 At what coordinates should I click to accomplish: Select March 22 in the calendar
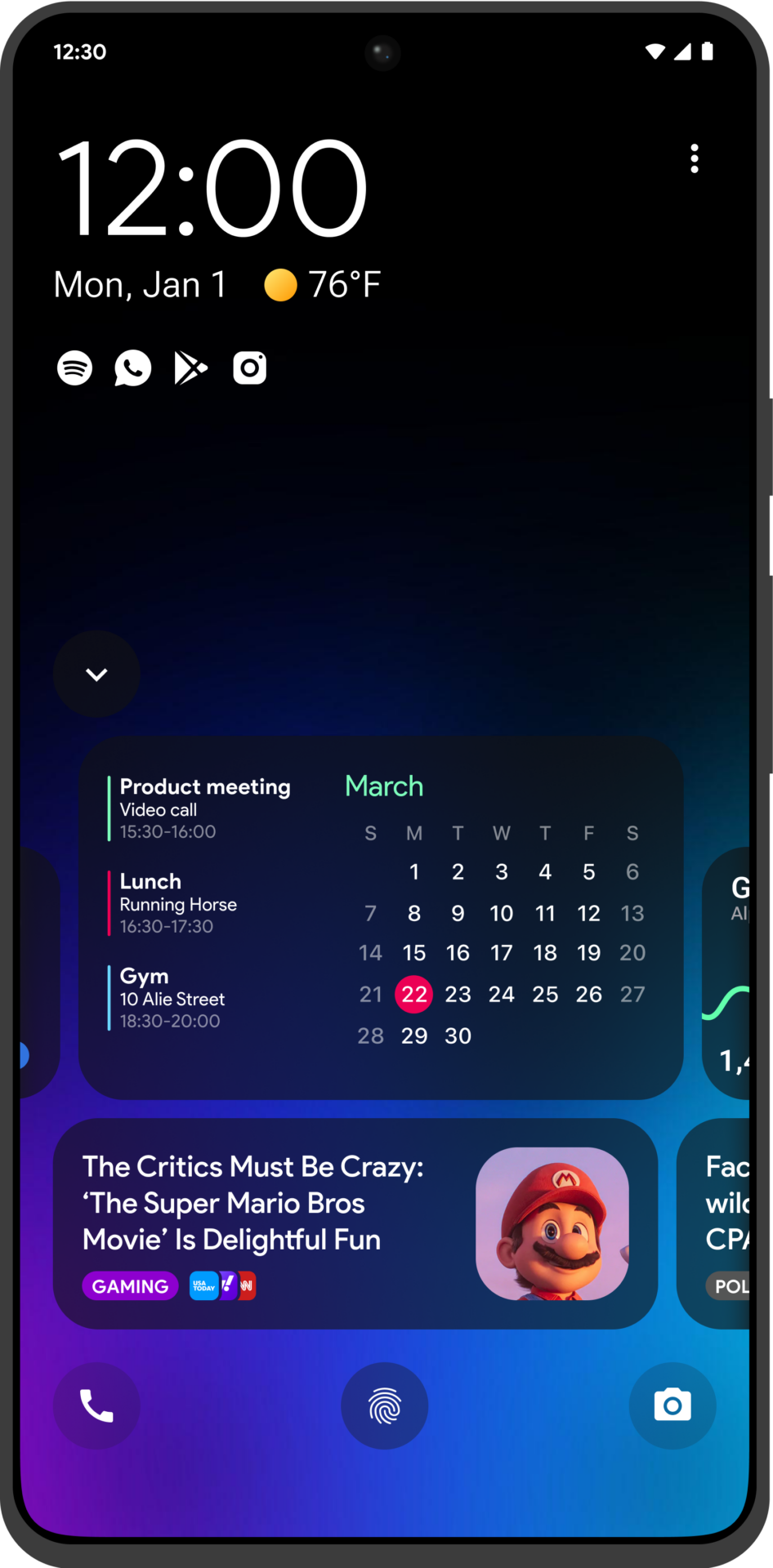click(414, 994)
